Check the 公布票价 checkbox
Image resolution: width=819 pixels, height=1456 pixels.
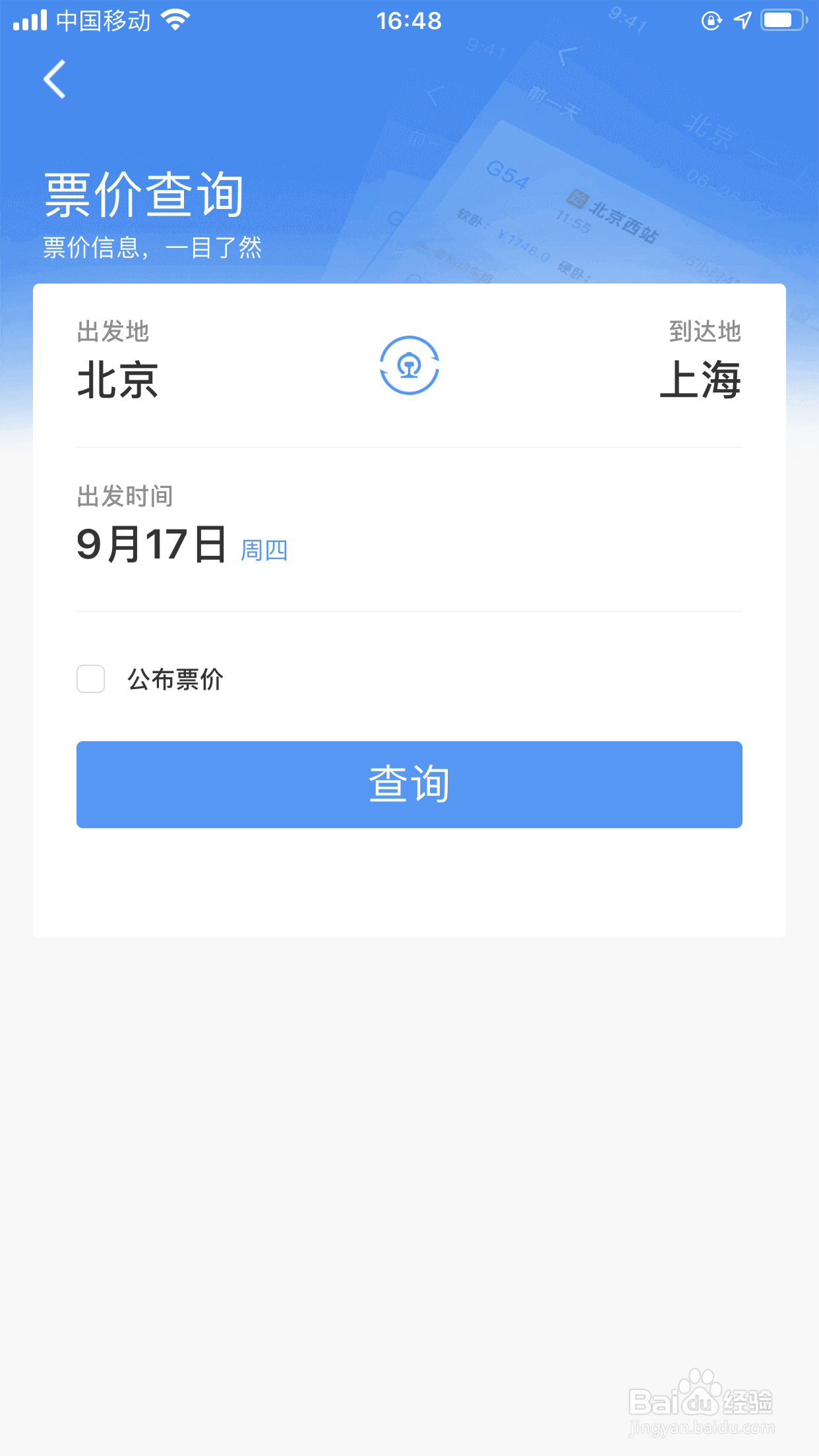coord(91,679)
